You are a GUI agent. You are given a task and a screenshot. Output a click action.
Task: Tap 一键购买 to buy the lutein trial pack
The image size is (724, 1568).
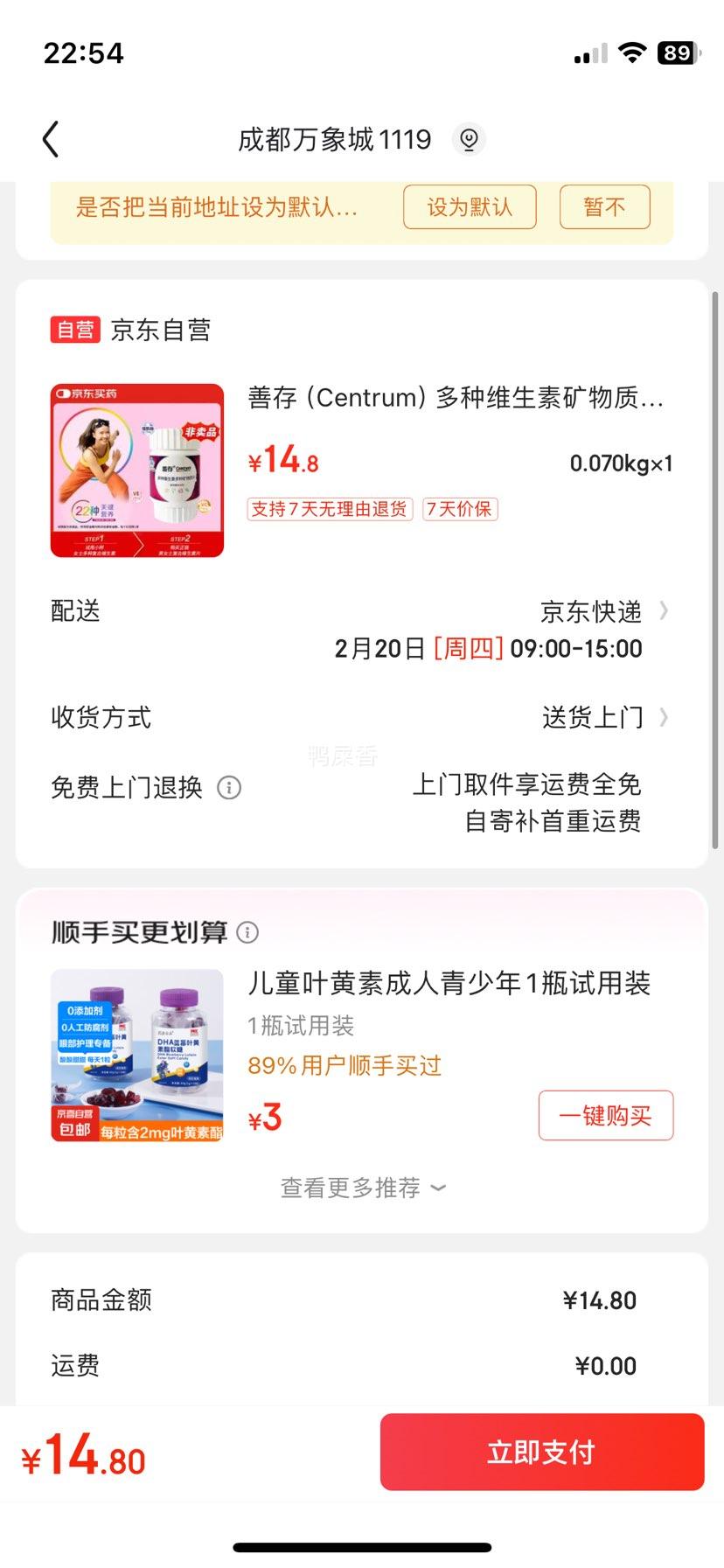606,1115
